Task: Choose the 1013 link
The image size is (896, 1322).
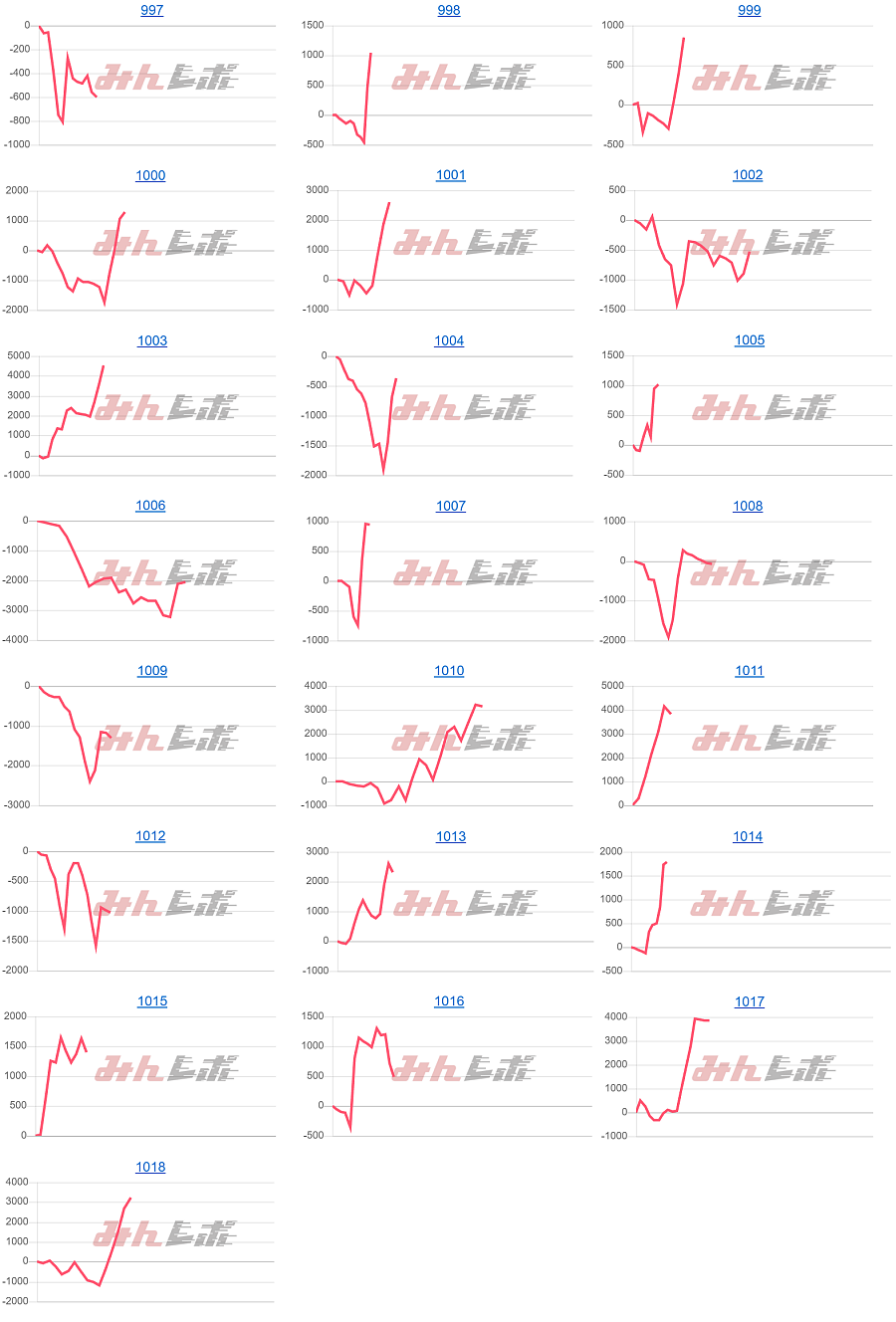Action: [x=450, y=836]
